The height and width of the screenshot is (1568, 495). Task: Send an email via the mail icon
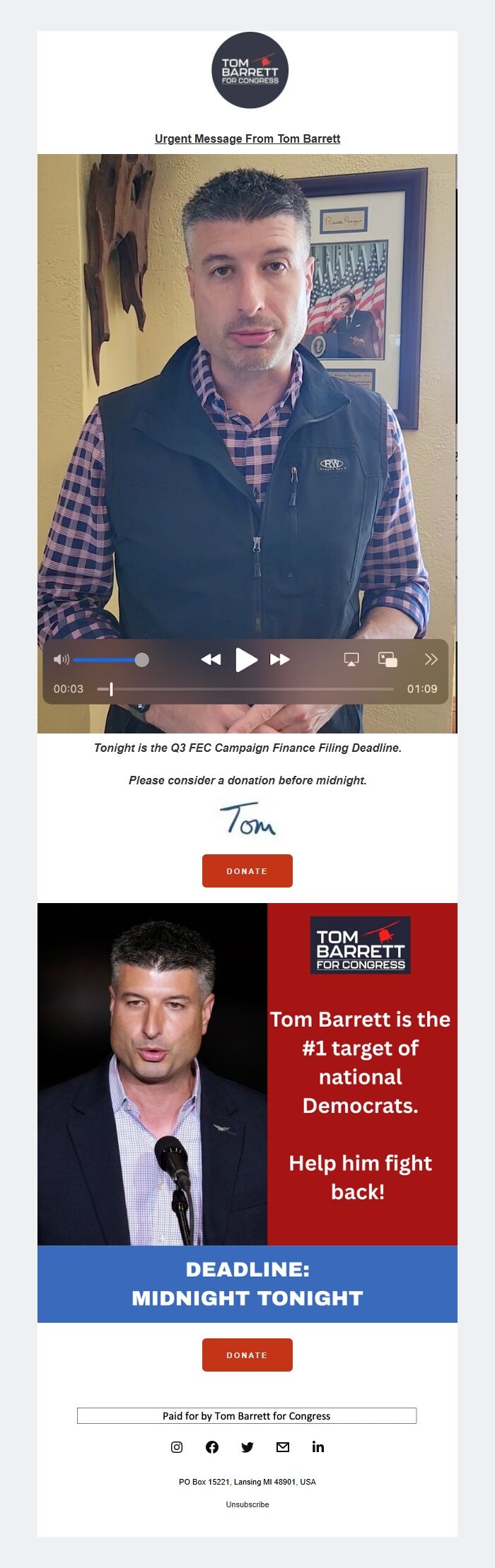[x=283, y=1447]
